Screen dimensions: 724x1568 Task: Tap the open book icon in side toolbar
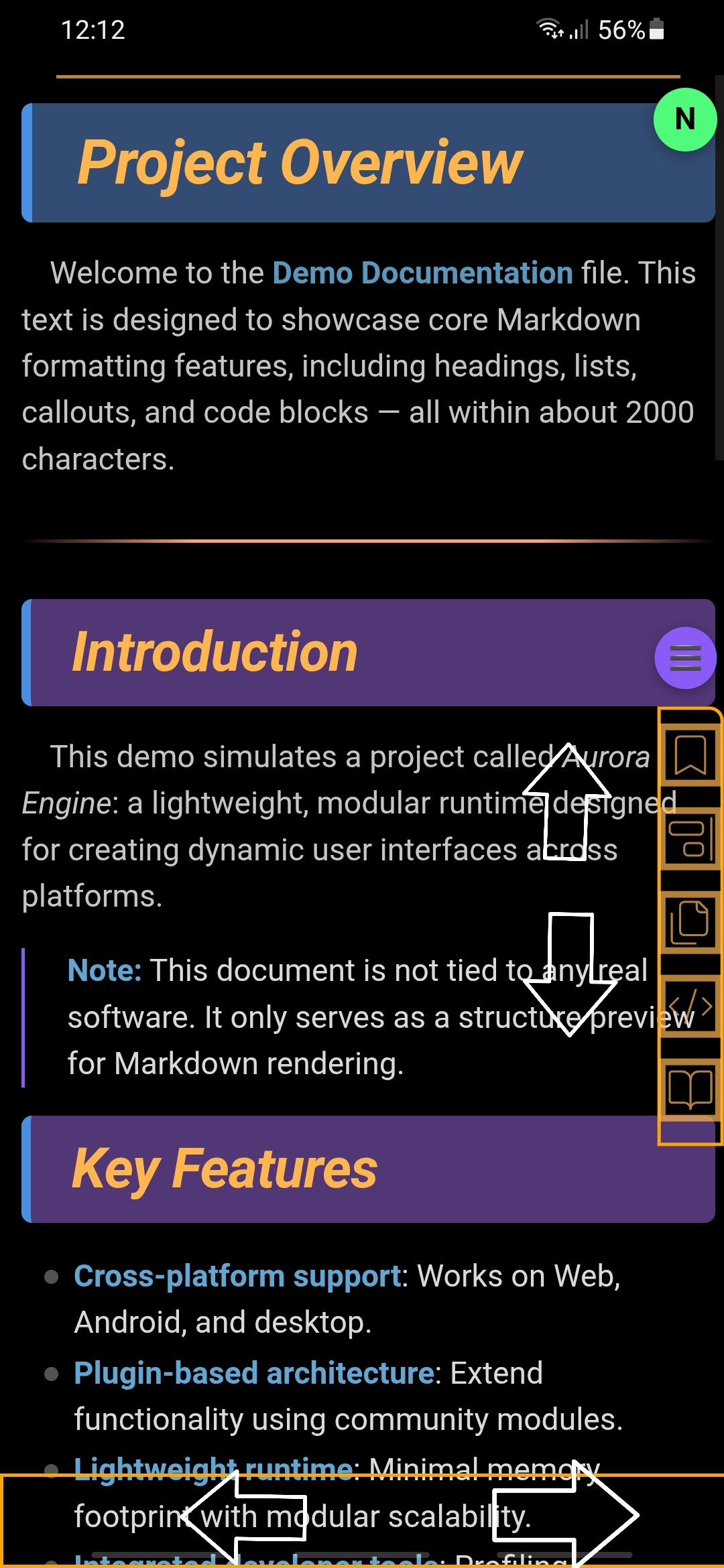pyautogui.click(x=690, y=1089)
